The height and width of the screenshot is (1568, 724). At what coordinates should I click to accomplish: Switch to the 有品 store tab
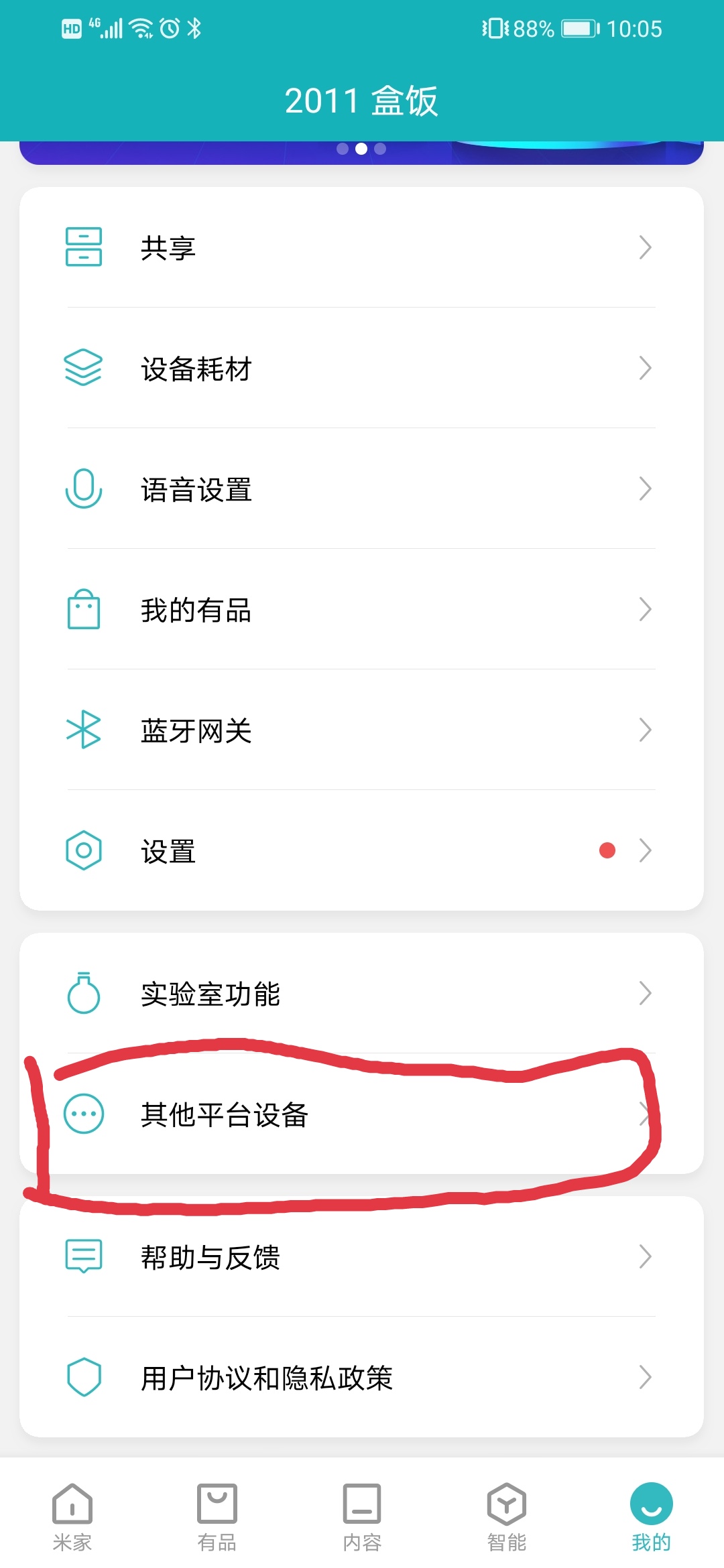click(x=217, y=1517)
